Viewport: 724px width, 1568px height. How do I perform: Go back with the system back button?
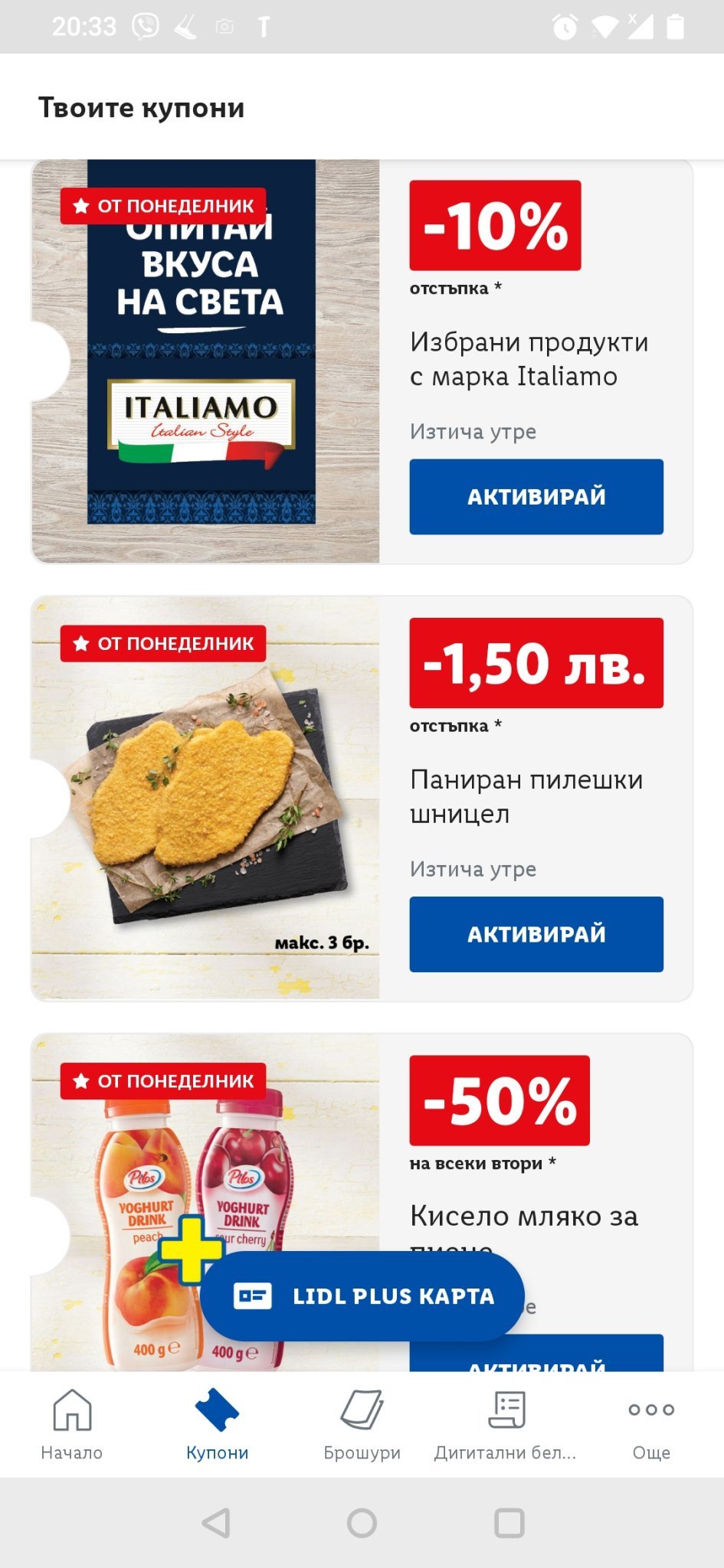pyautogui.click(x=216, y=1523)
